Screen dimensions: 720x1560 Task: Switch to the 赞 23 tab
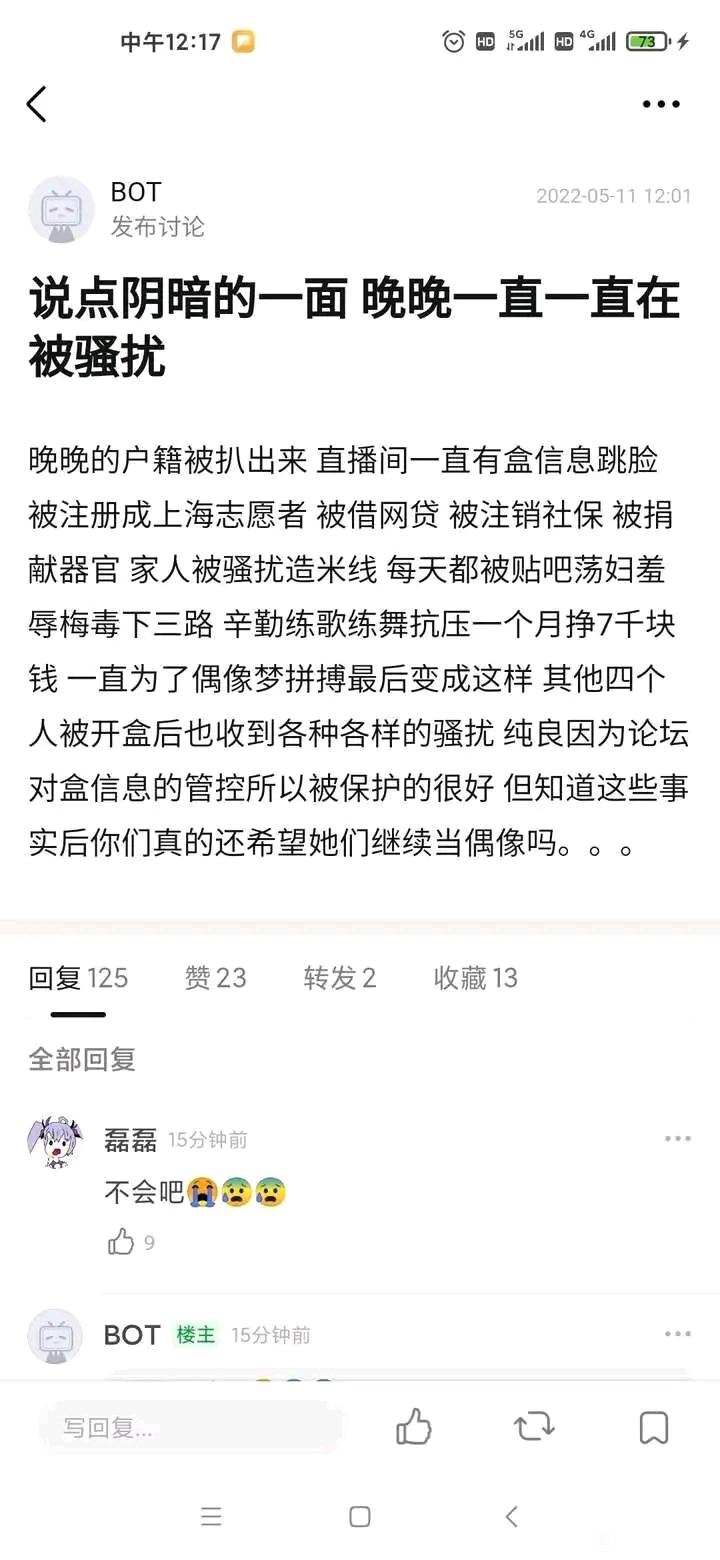[215, 978]
